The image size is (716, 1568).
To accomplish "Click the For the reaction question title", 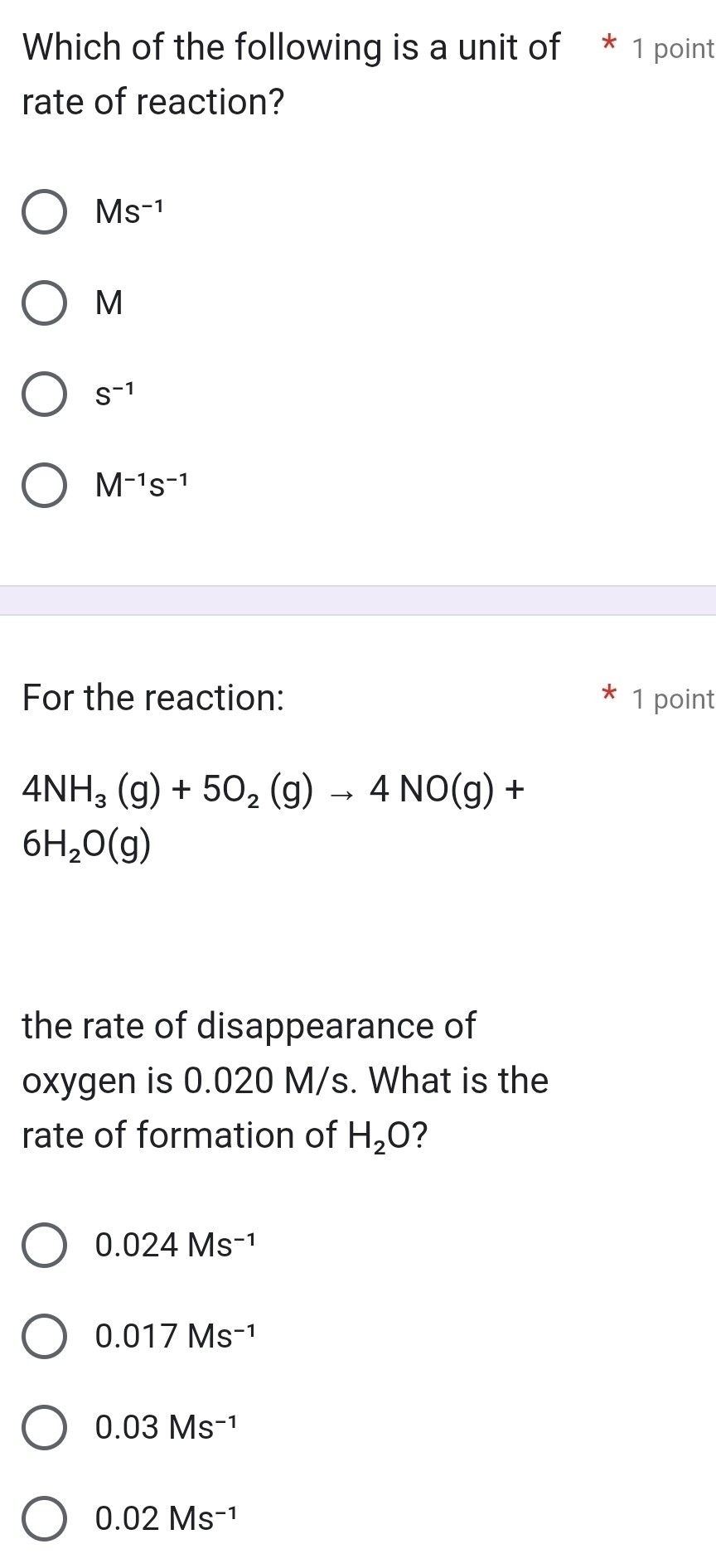I will [153, 699].
